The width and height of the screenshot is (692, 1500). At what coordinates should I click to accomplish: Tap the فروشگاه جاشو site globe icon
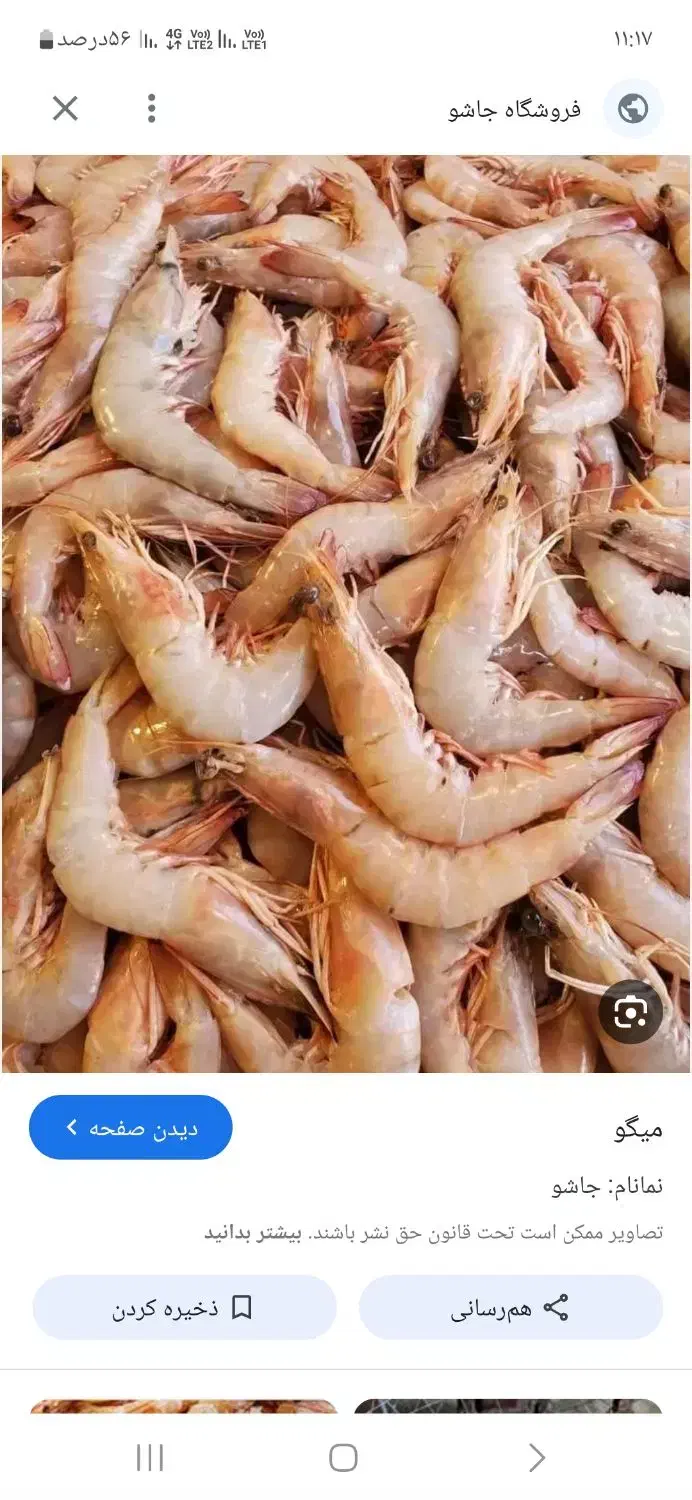click(x=633, y=108)
